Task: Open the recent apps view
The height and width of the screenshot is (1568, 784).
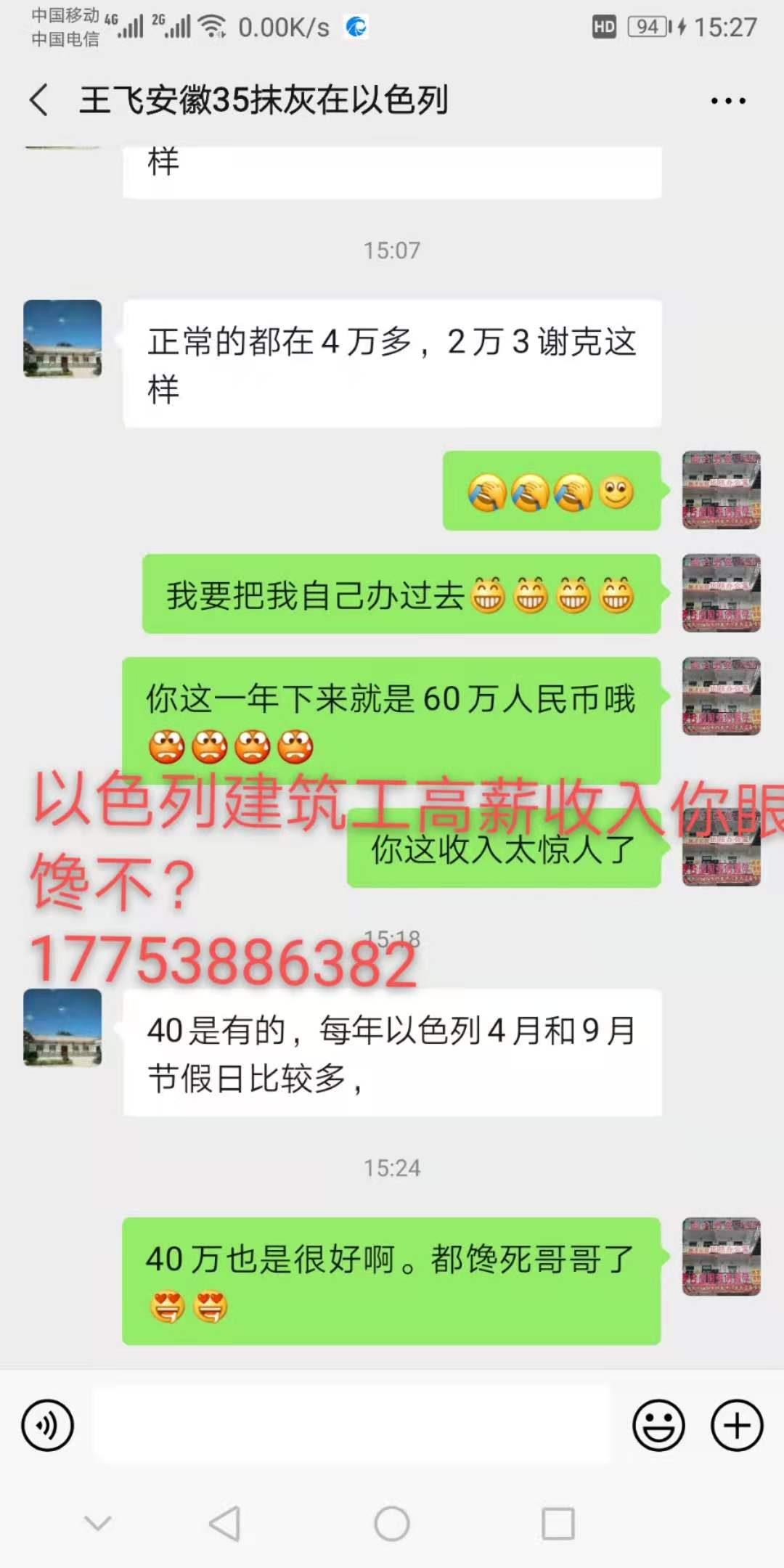Action: tap(558, 1523)
